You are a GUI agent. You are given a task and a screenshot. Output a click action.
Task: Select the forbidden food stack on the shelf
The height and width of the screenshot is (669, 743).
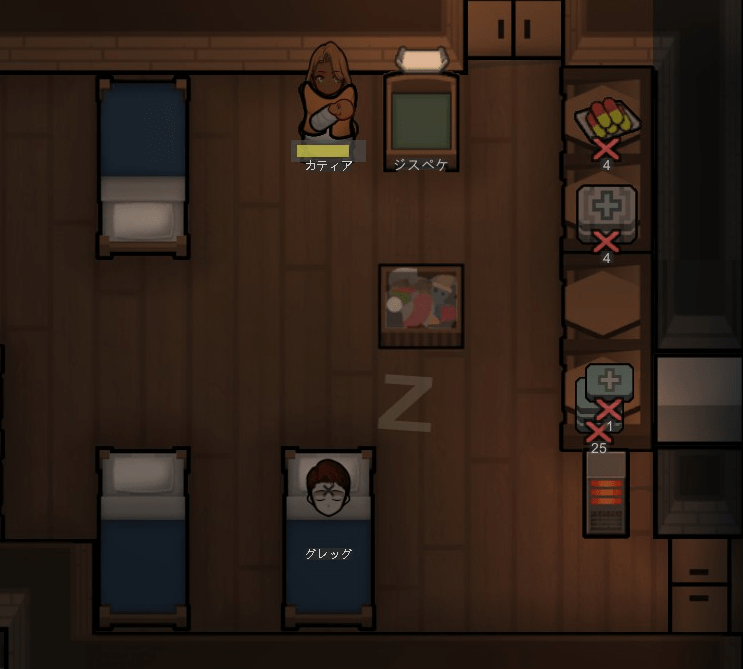(x=606, y=122)
